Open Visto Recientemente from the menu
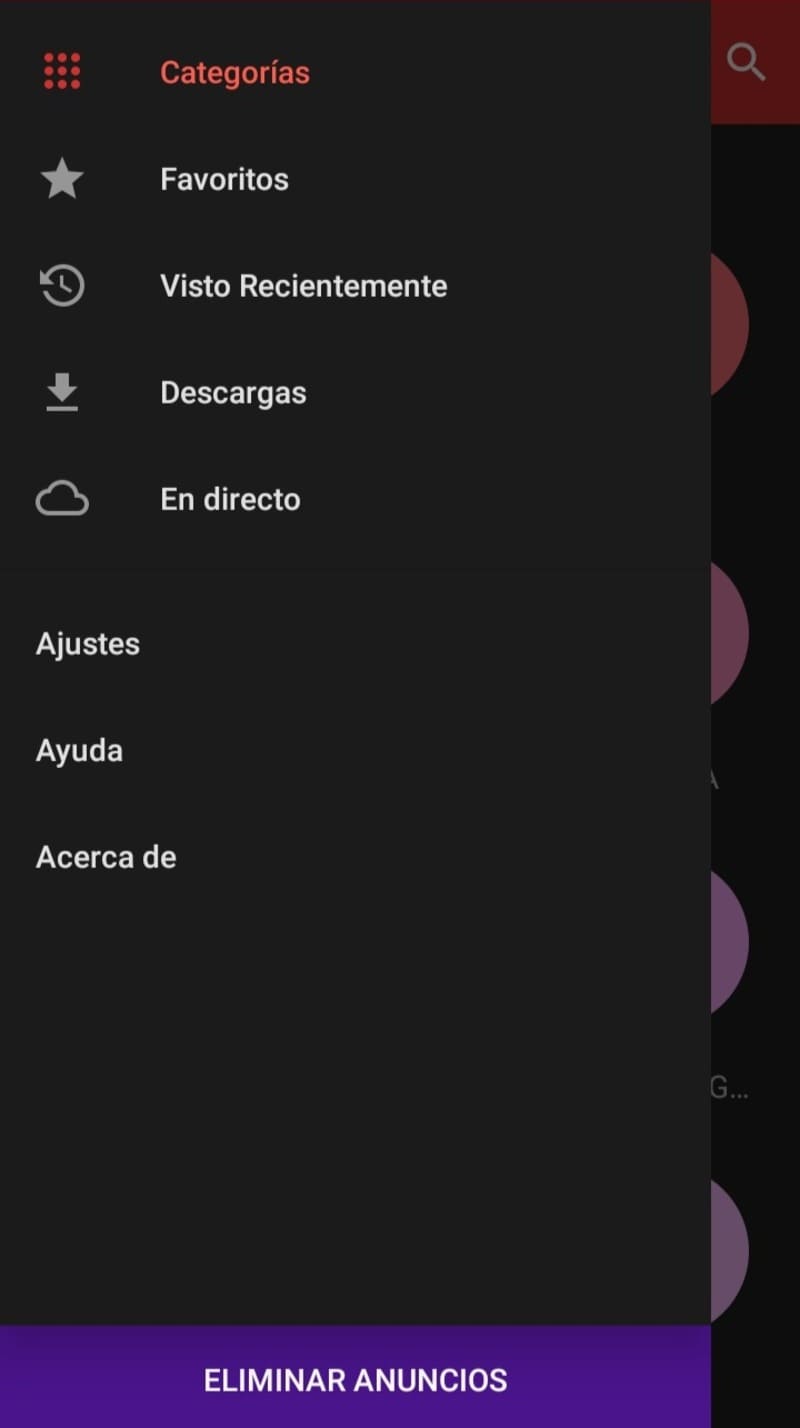800x1428 pixels. point(303,286)
